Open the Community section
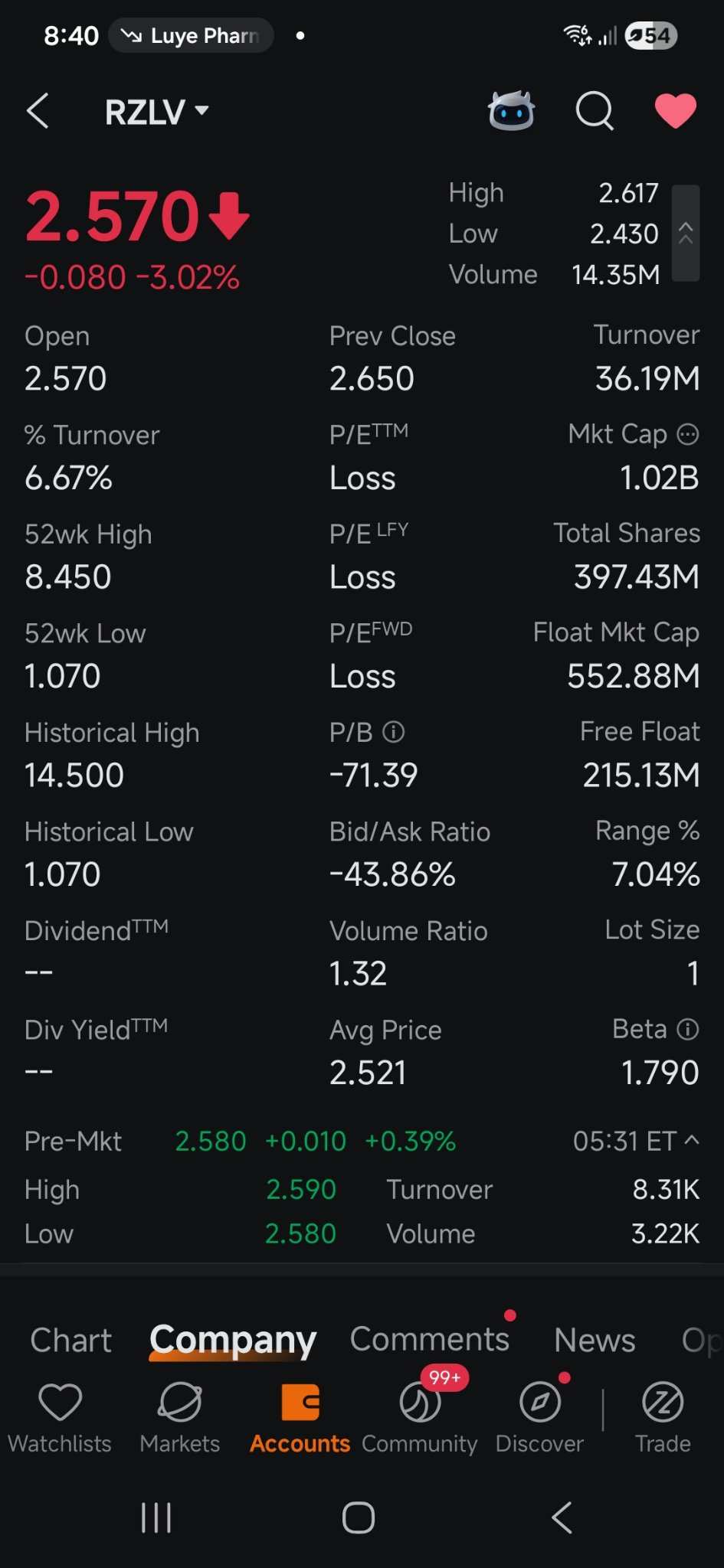This screenshot has height=1568, width=724. click(x=420, y=1419)
